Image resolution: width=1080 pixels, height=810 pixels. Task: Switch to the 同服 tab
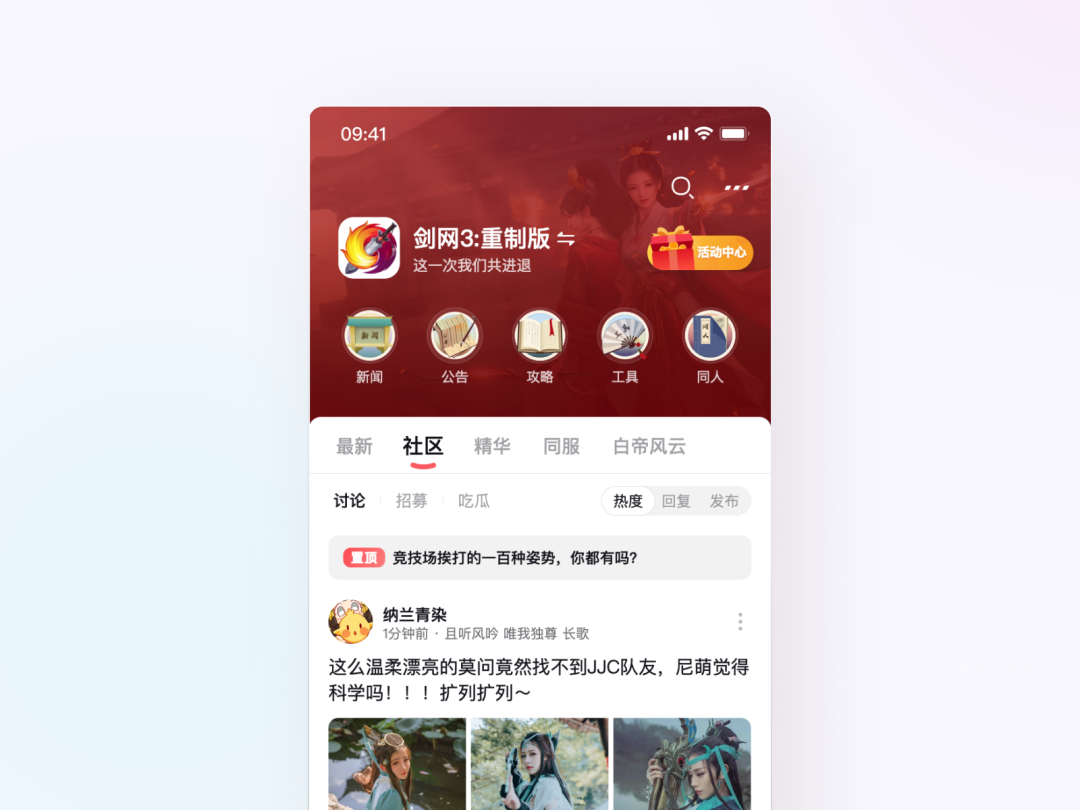click(x=561, y=446)
